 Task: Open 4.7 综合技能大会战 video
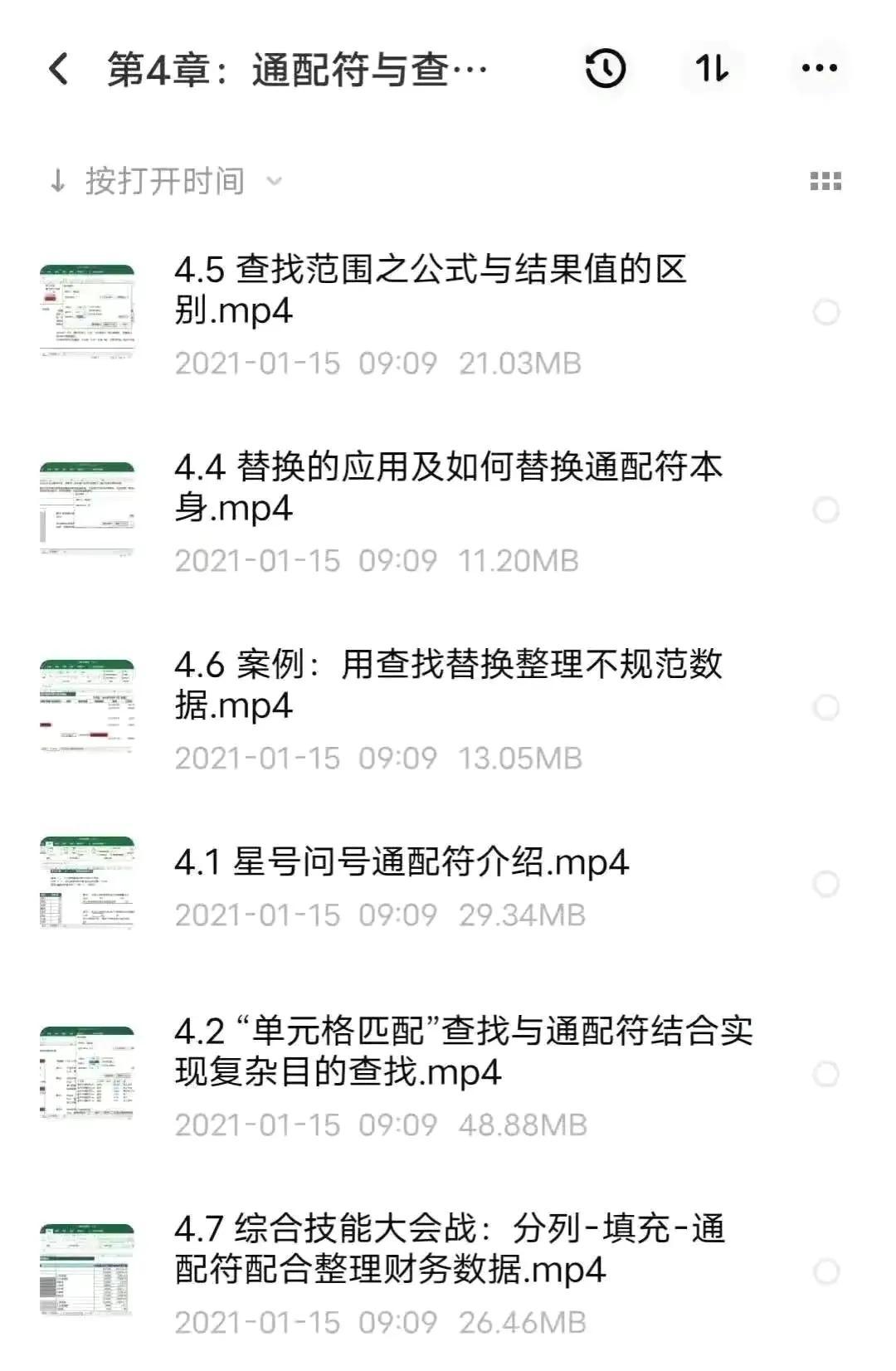[x=450, y=1250]
